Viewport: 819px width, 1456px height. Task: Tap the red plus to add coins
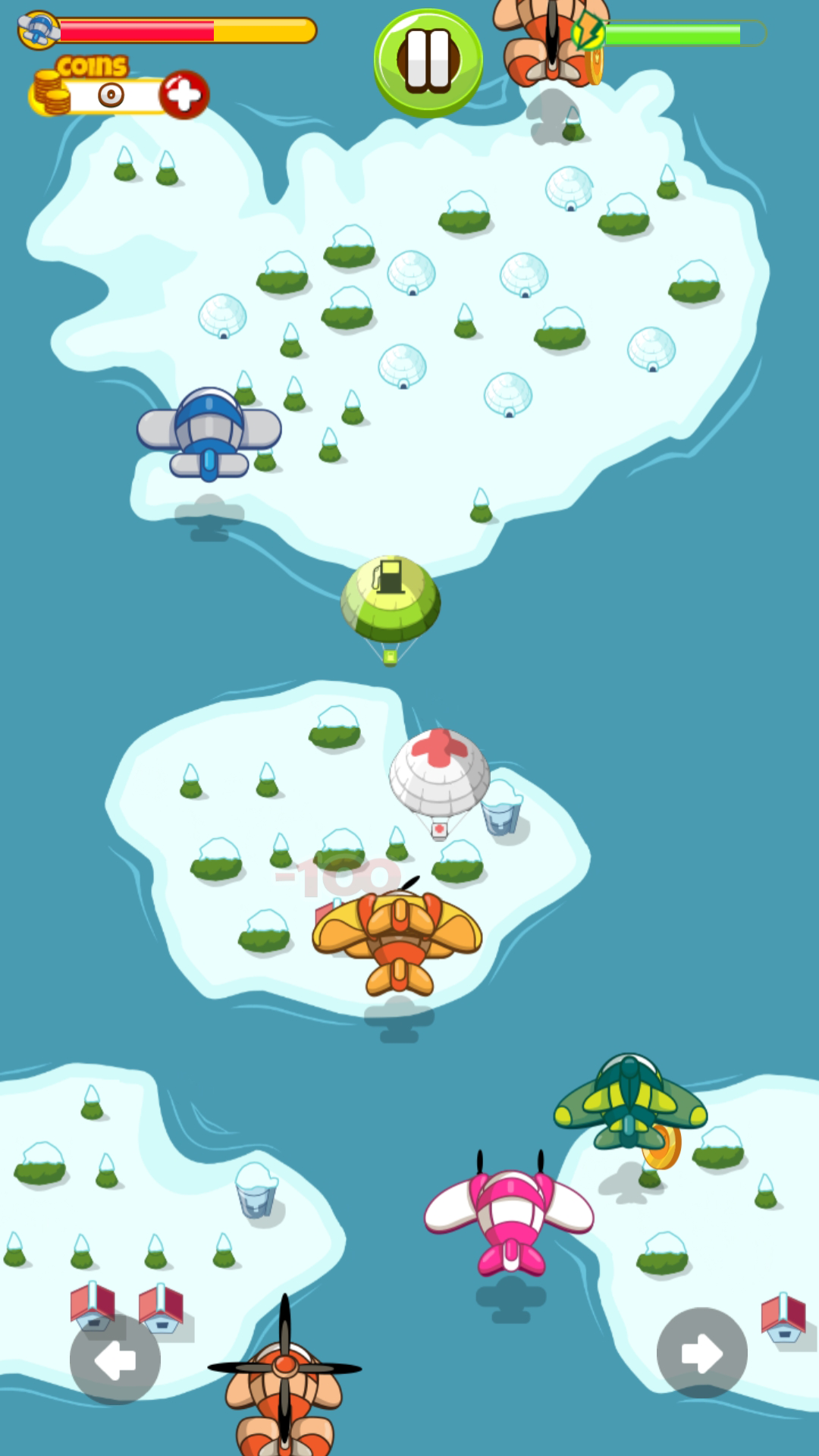point(184,95)
